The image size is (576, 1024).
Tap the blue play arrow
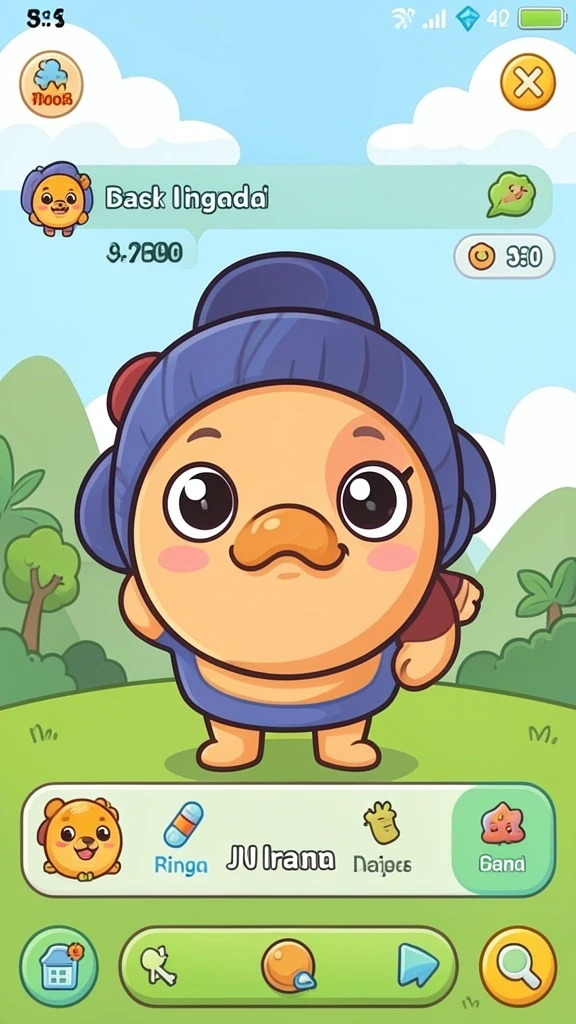417,966
